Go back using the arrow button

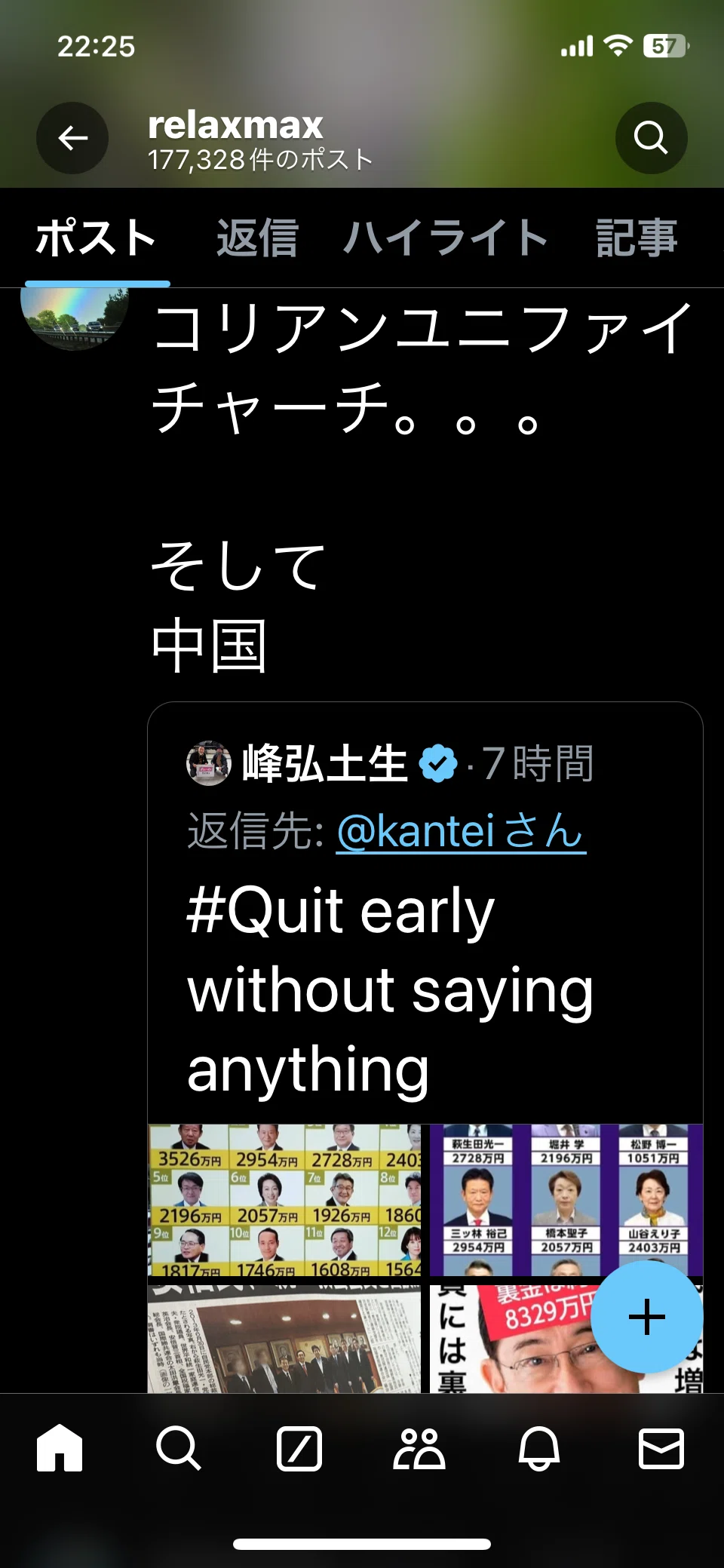coord(72,138)
